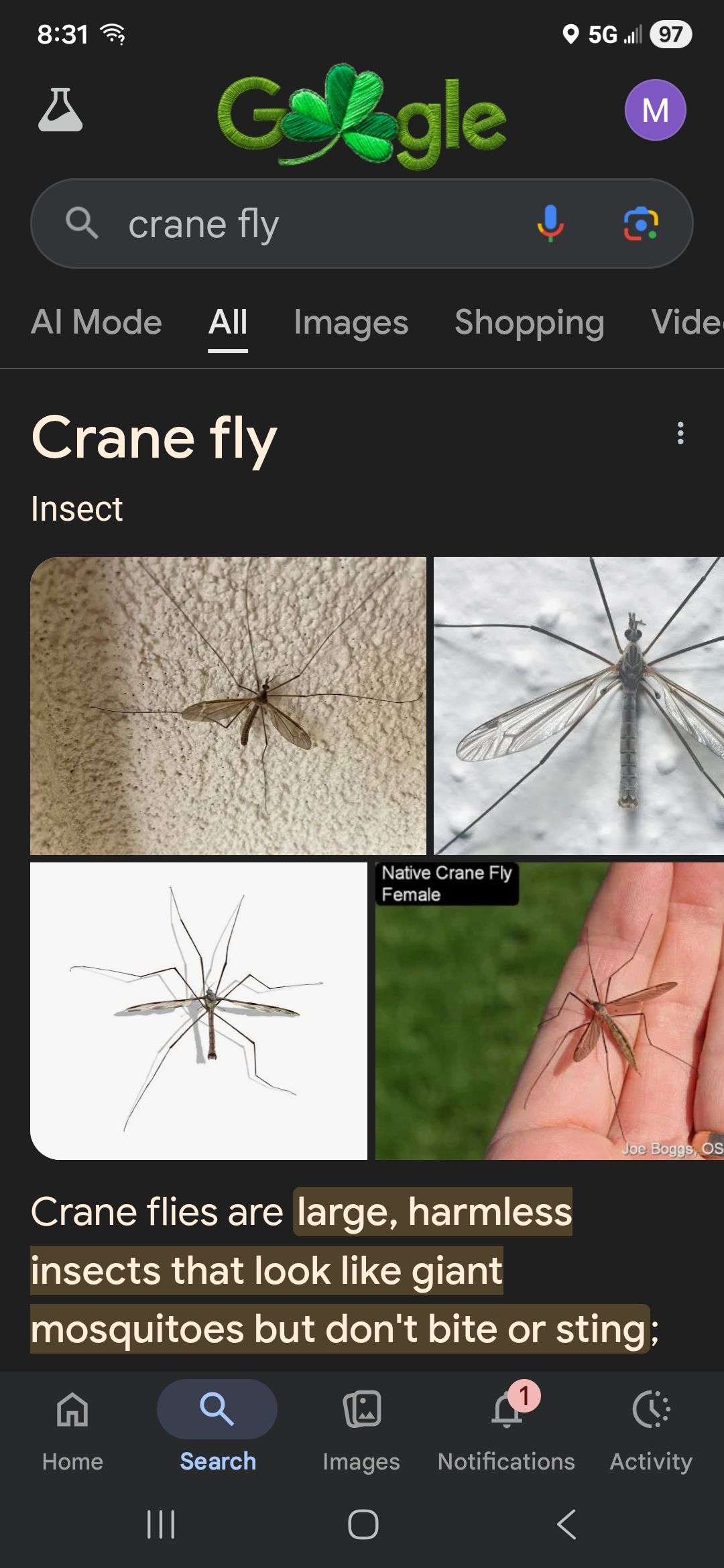Open crane fly photo on beige textured wall
This screenshot has width=724, height=1568.
coord(228,706)
